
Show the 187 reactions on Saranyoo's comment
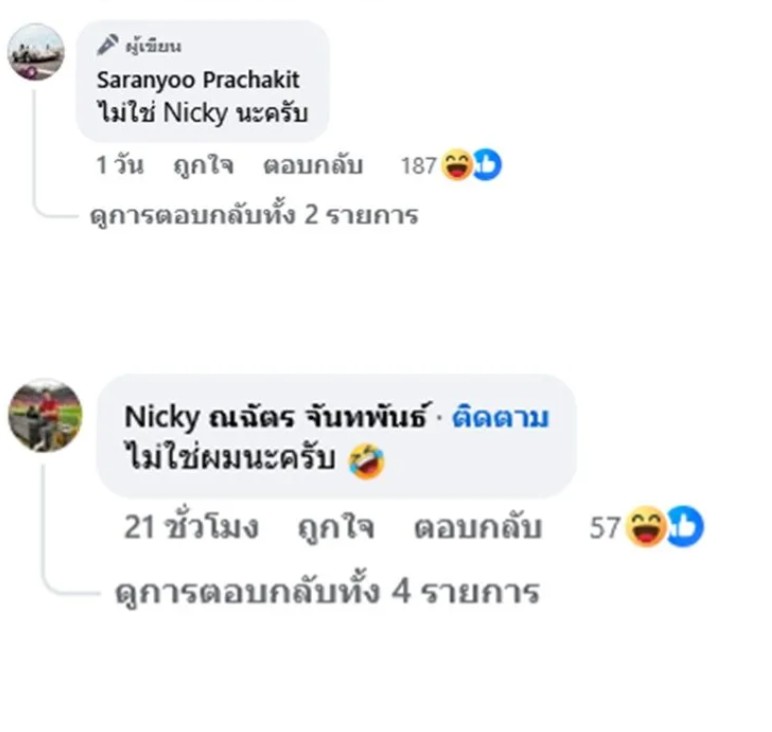pyautogui.click(x=450, y=166)
